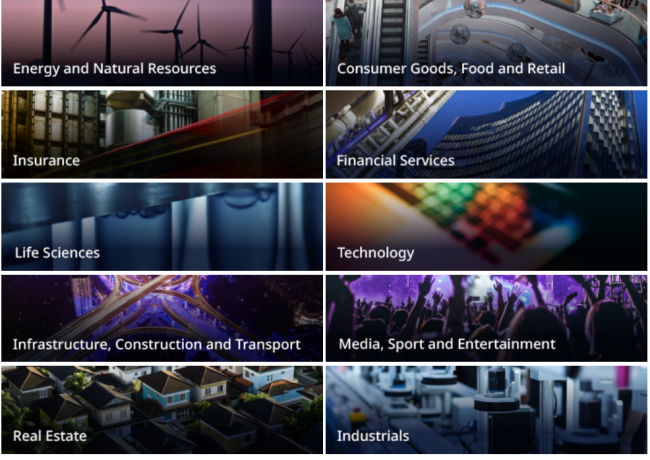Image resolution: width=650 pixels, height=460 pixels.
Task: Open the Energy and Natural Resources tile
Action: coord(162,45)
